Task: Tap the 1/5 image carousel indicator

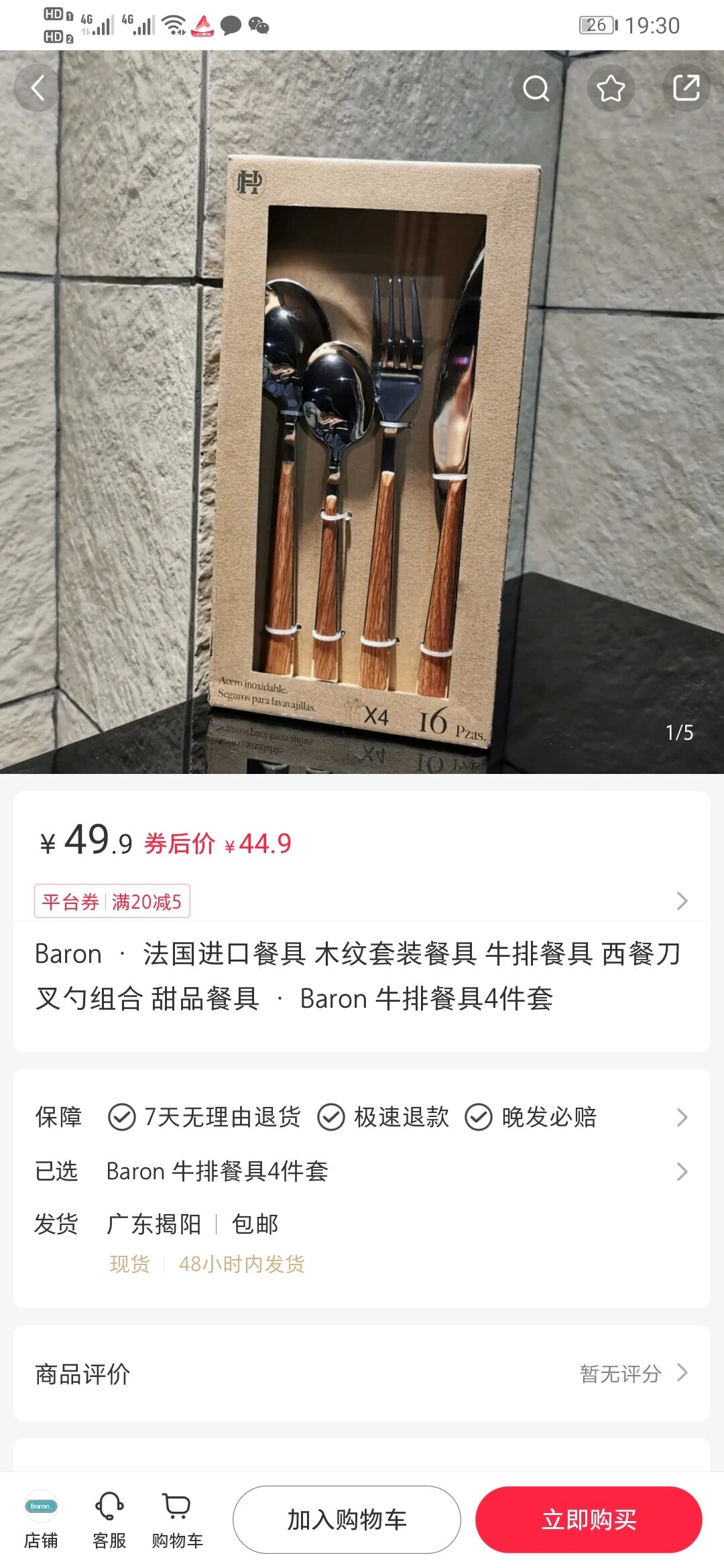Action: tap(679, 733)
